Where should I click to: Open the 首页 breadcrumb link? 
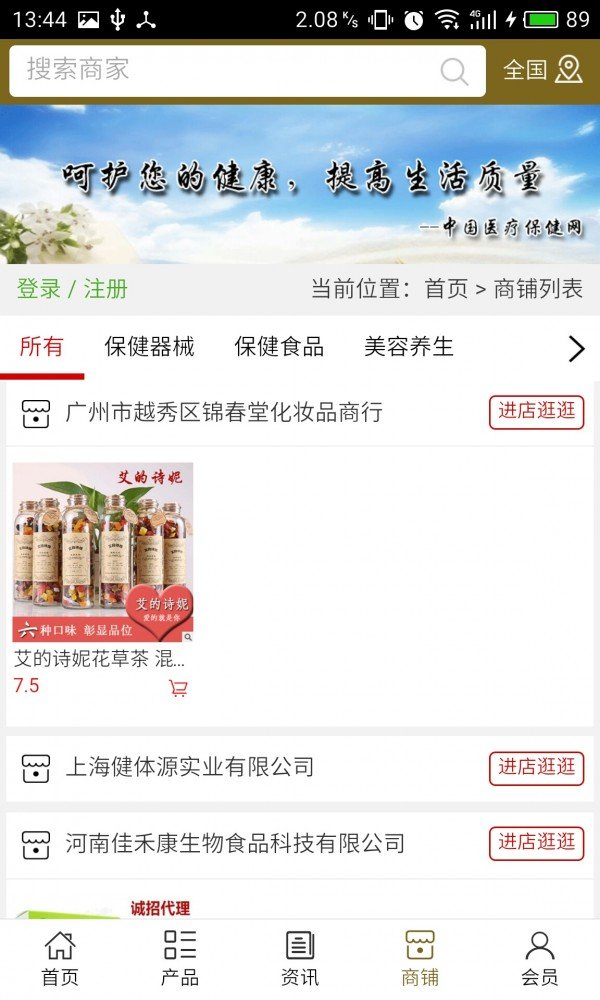tap(446, 289)
